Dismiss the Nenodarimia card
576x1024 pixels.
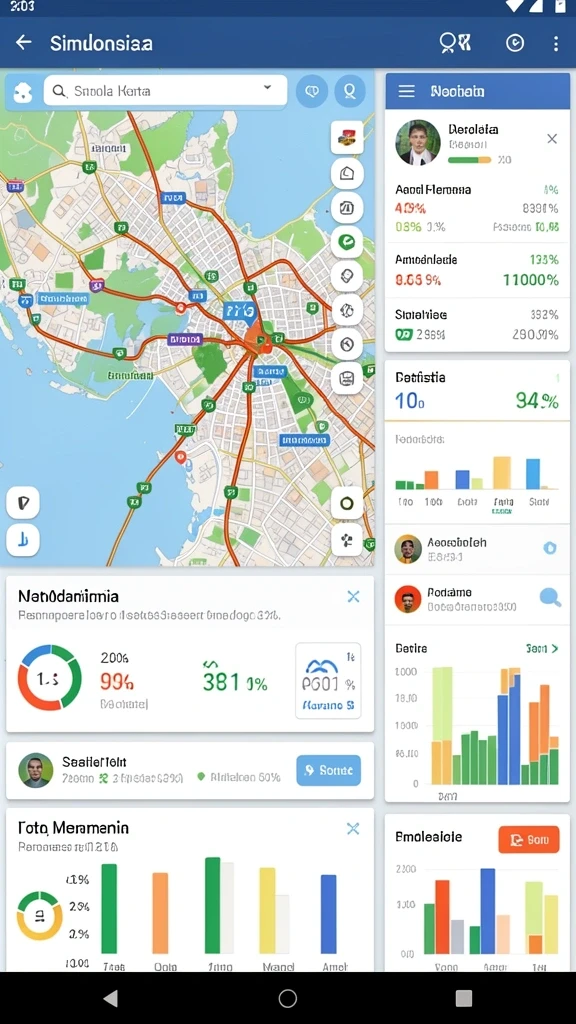point(353,596)
